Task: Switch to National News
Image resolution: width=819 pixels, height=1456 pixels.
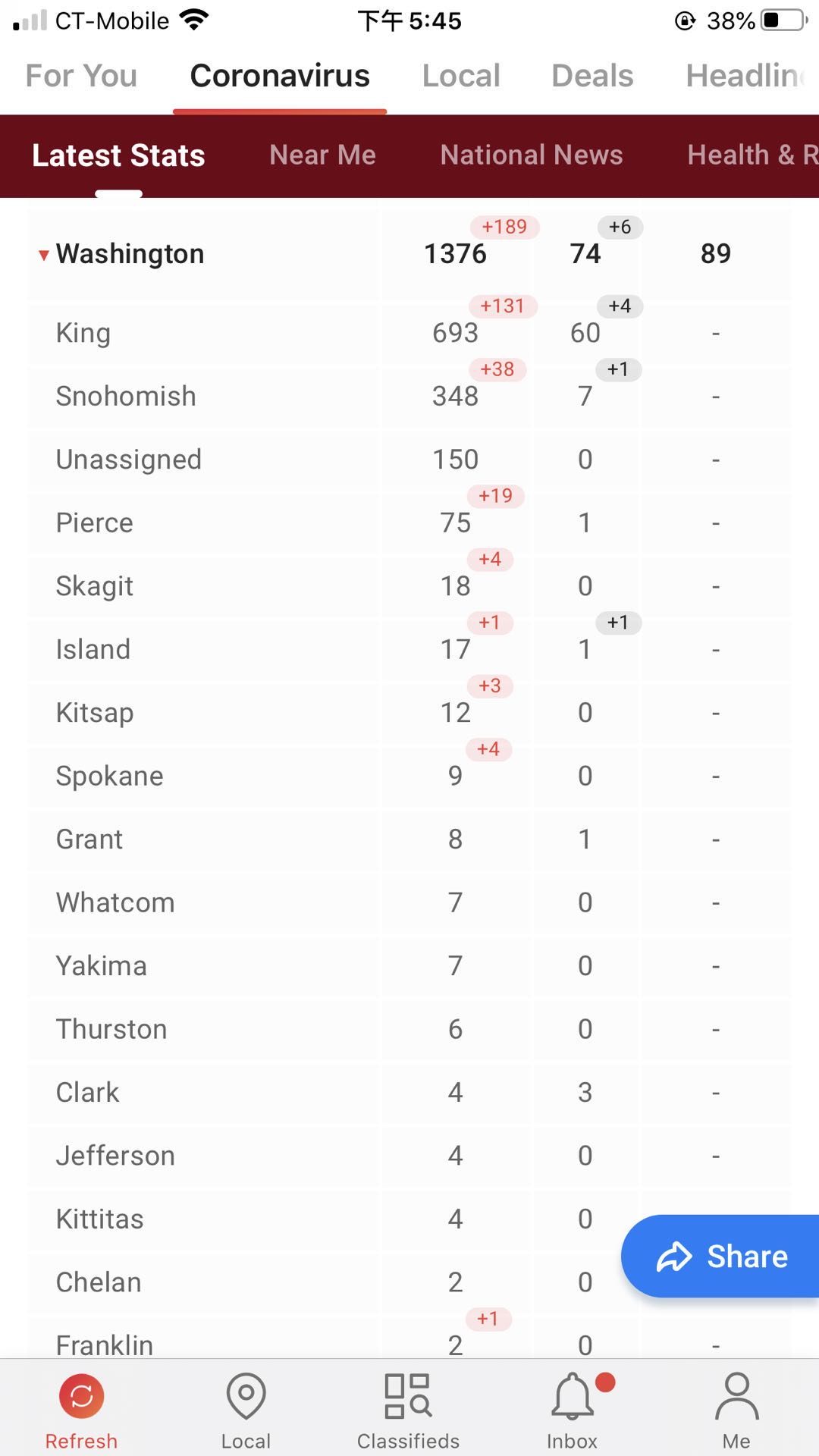Action: [532, 155]
